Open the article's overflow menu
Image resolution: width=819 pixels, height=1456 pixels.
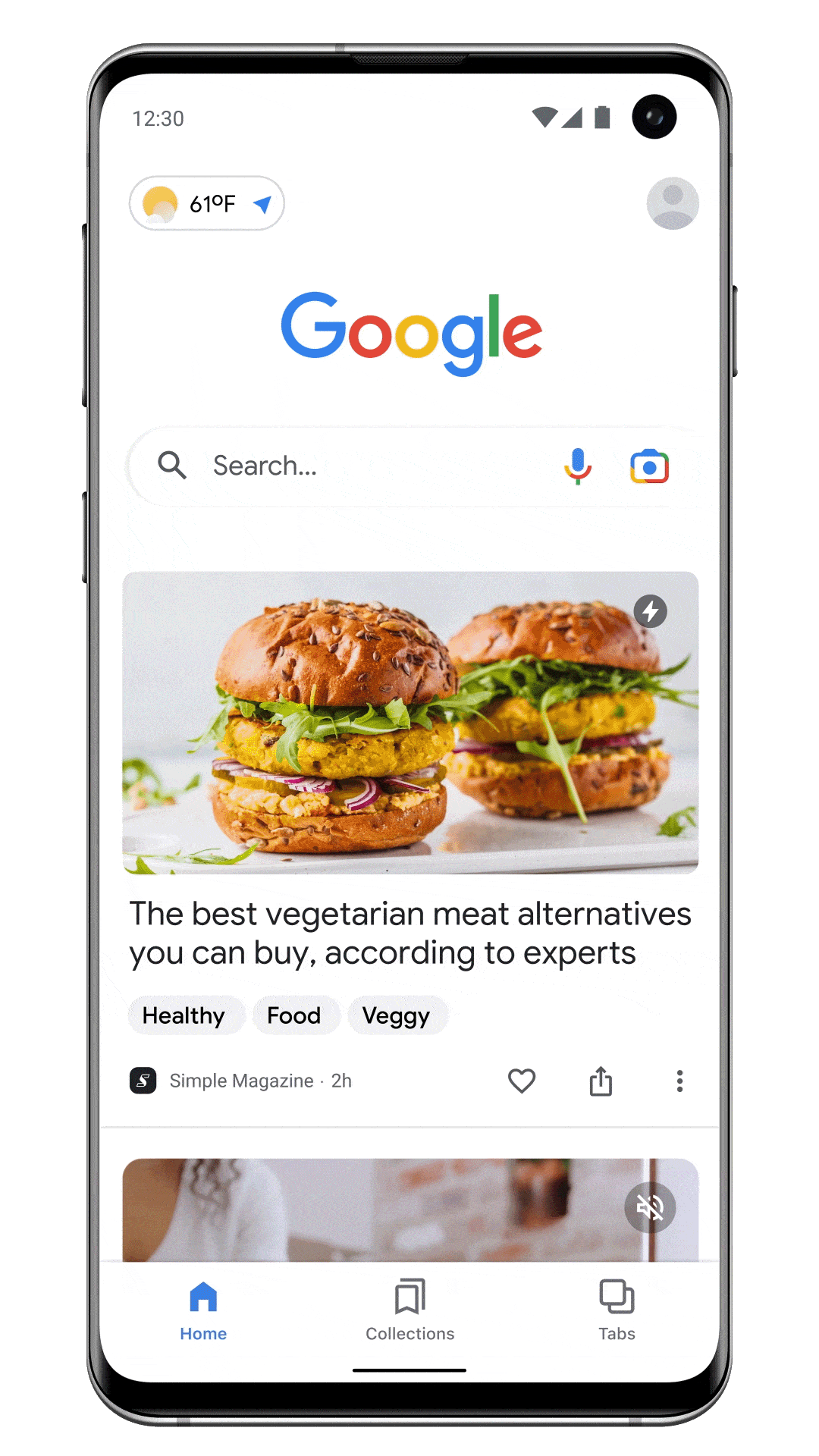679,1081
